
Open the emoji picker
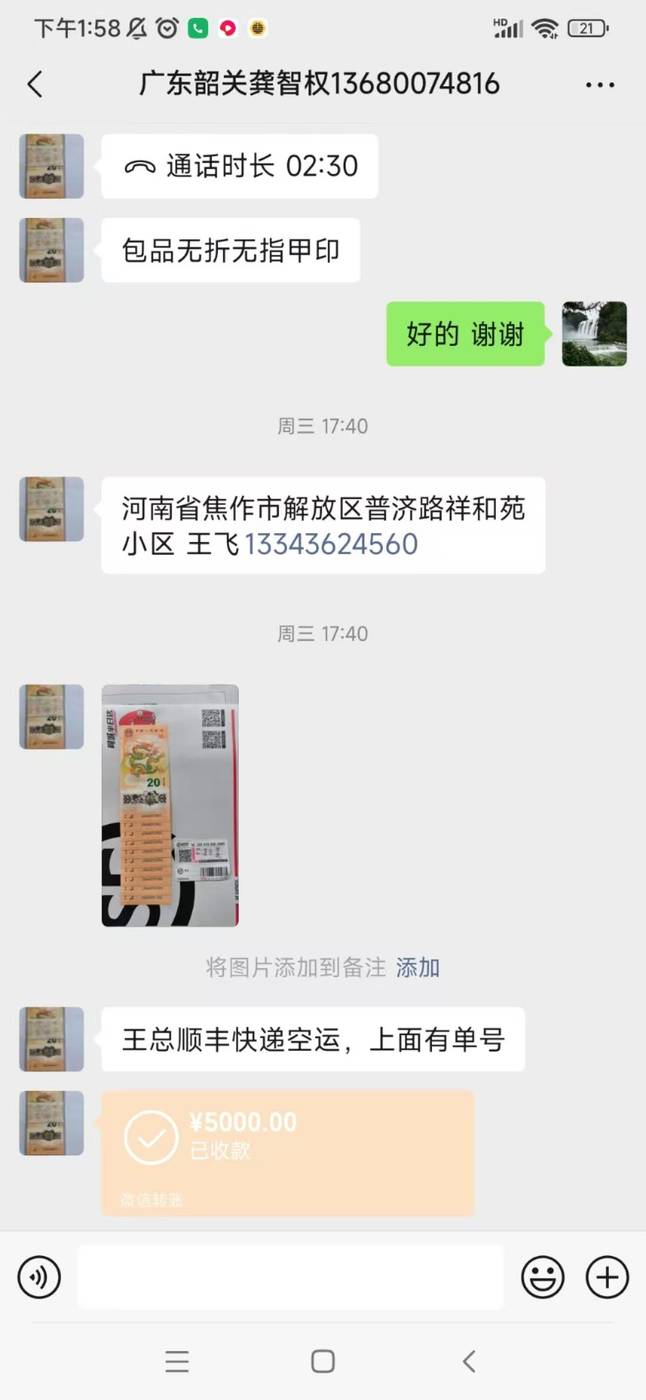(x=543, y=1277)
